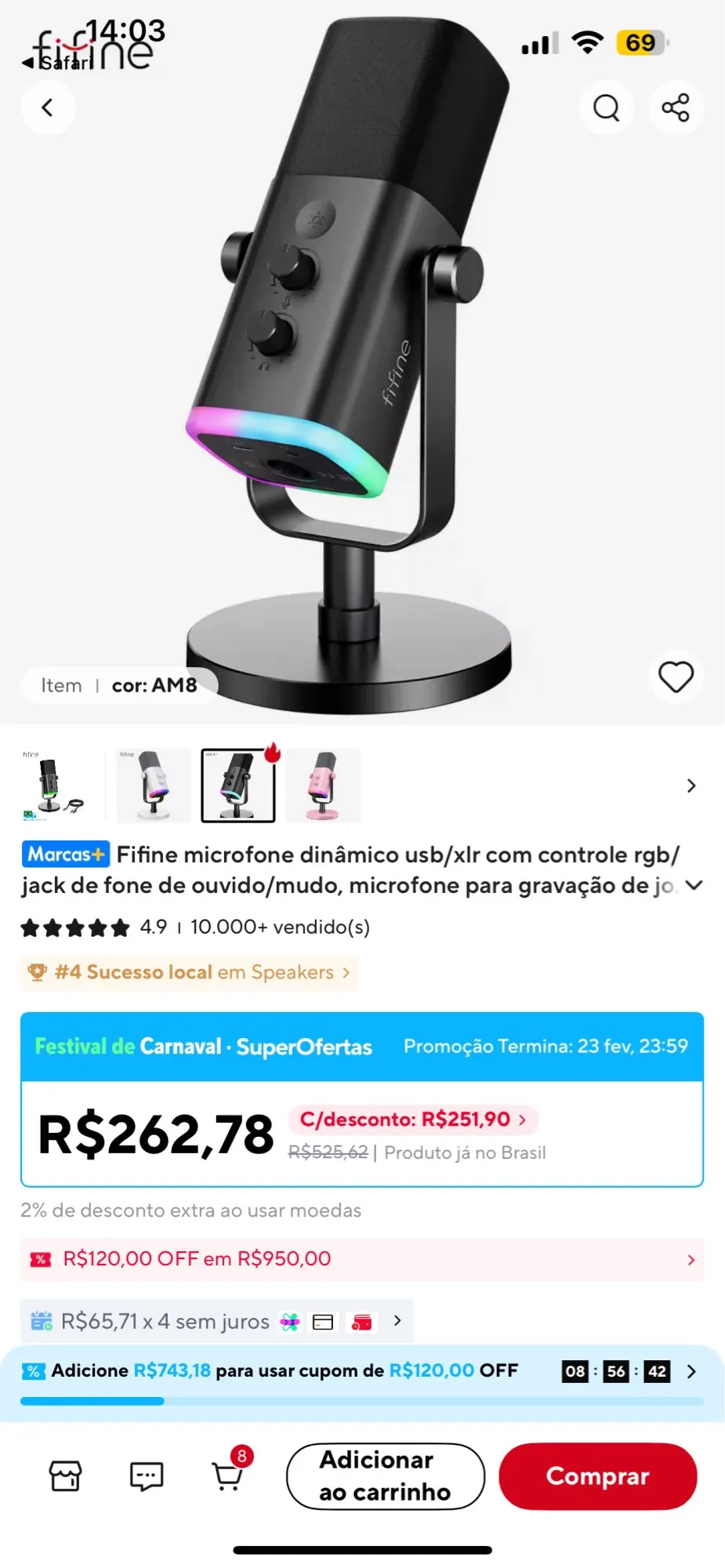This screenshot has width=725, height=1568.
Task: Open R$120,00 OFF em R$950,00 coupon
Action: [x=362, y=1259]
